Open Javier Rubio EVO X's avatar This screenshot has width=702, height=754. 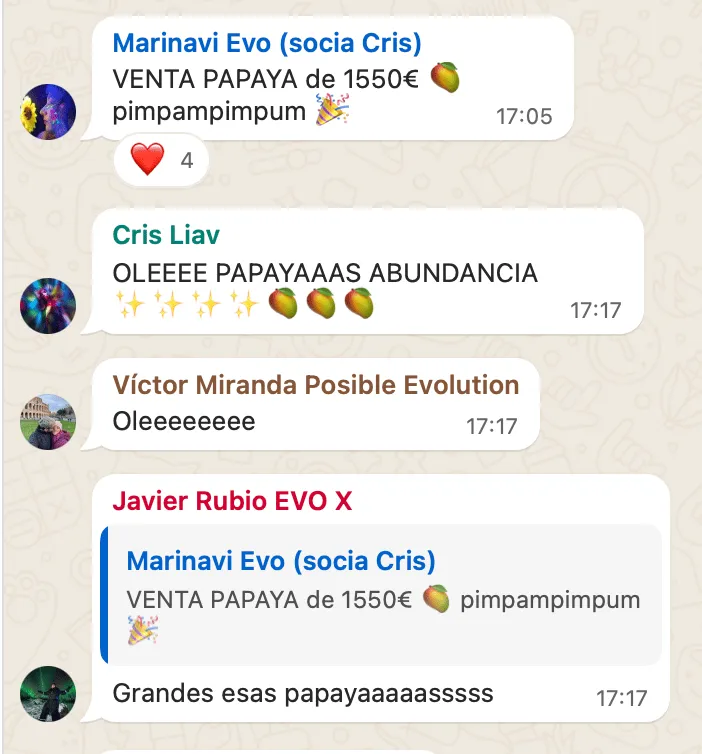[48, 693]
